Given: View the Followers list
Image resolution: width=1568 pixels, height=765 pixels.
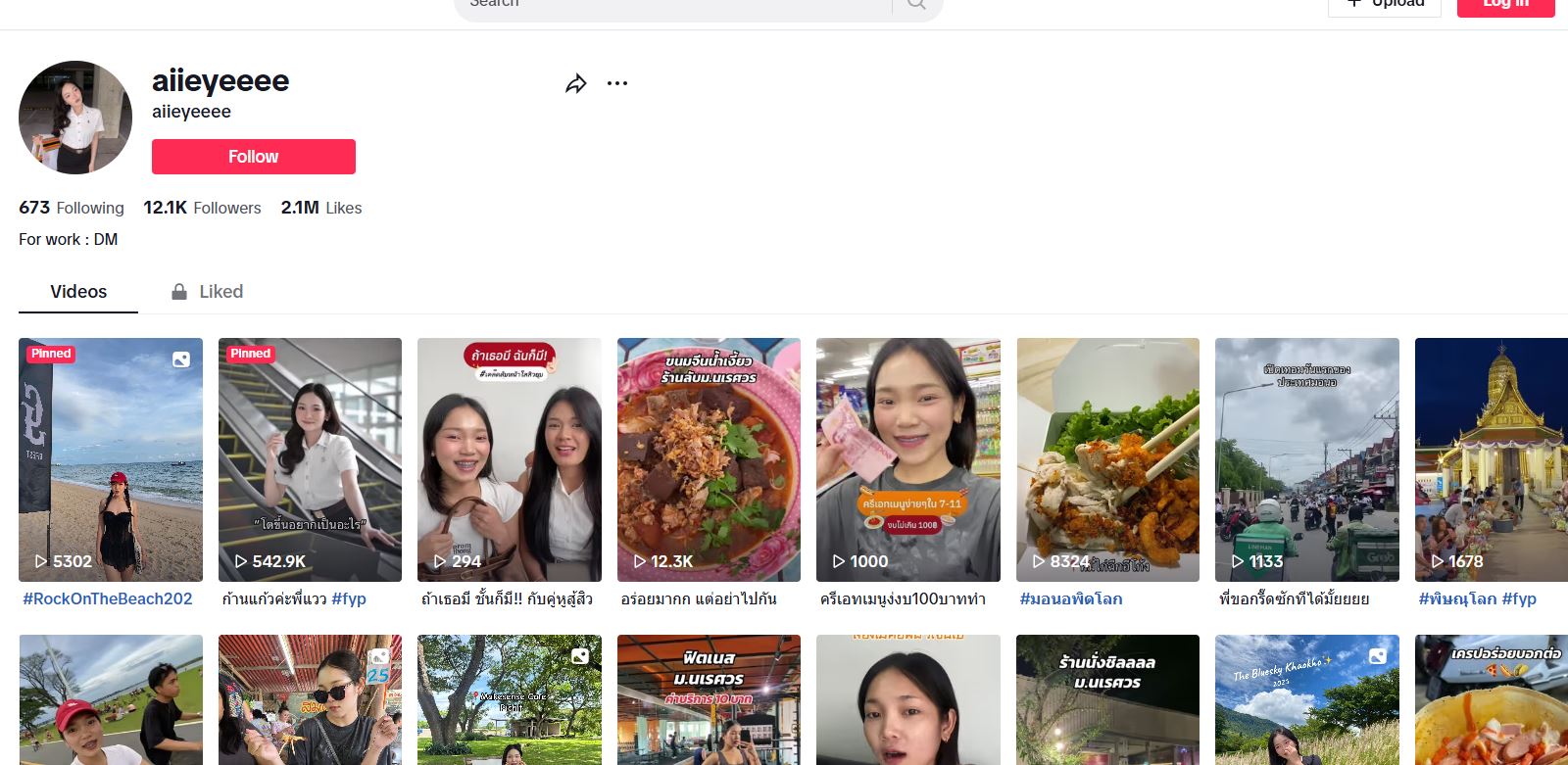Looking at the screenshot, I should (x=203, y=208).
